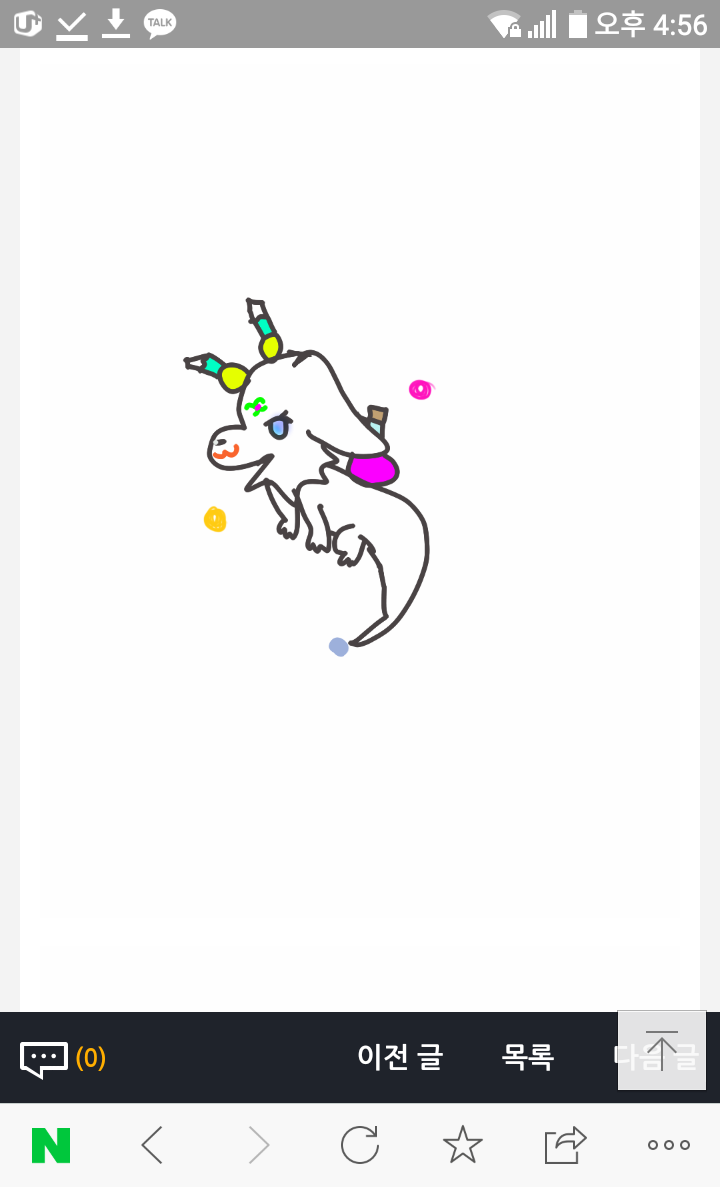Reload the current page
Image resolution: width=720 pixels, height=1187 pixels.
pyautogui.click(x=360, y=1145)
